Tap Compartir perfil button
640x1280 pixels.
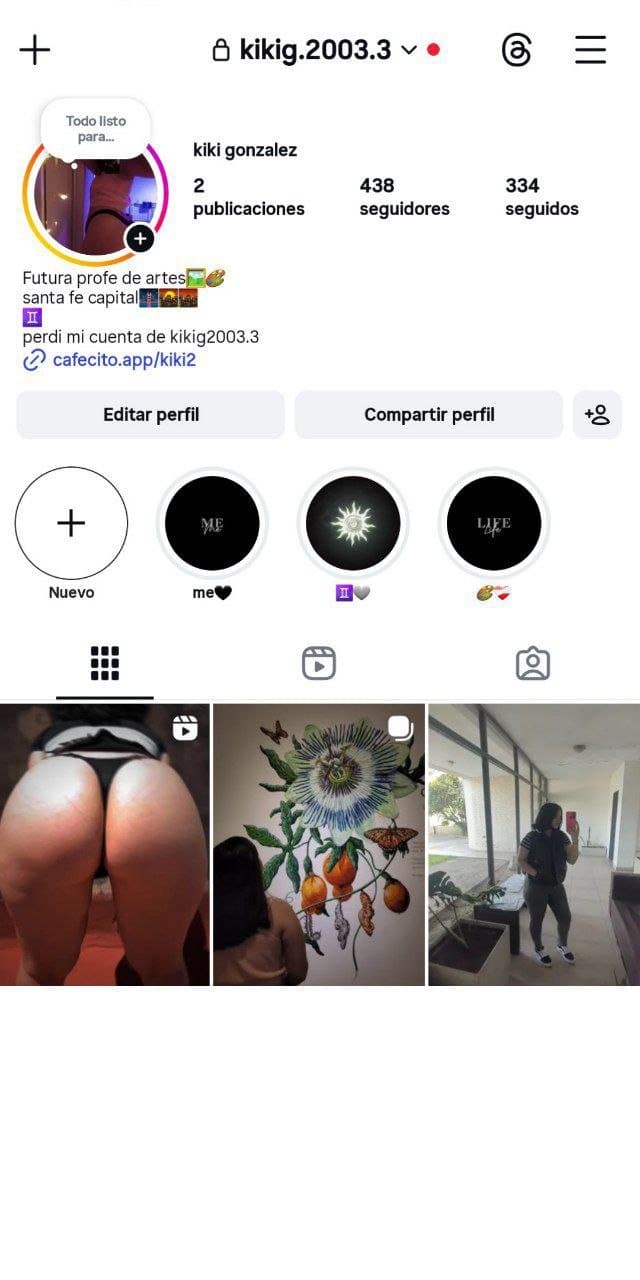tap(429, 414)
